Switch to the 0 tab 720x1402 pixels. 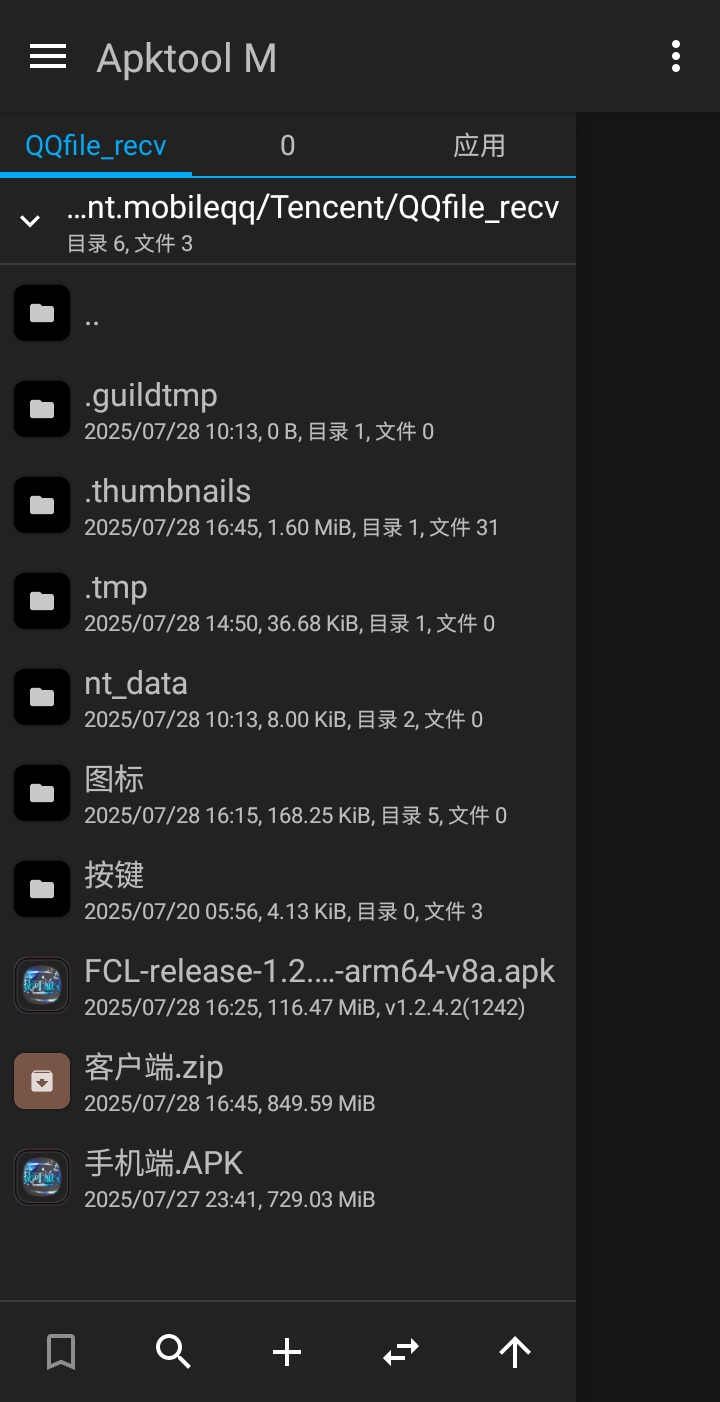coord(287,146)
